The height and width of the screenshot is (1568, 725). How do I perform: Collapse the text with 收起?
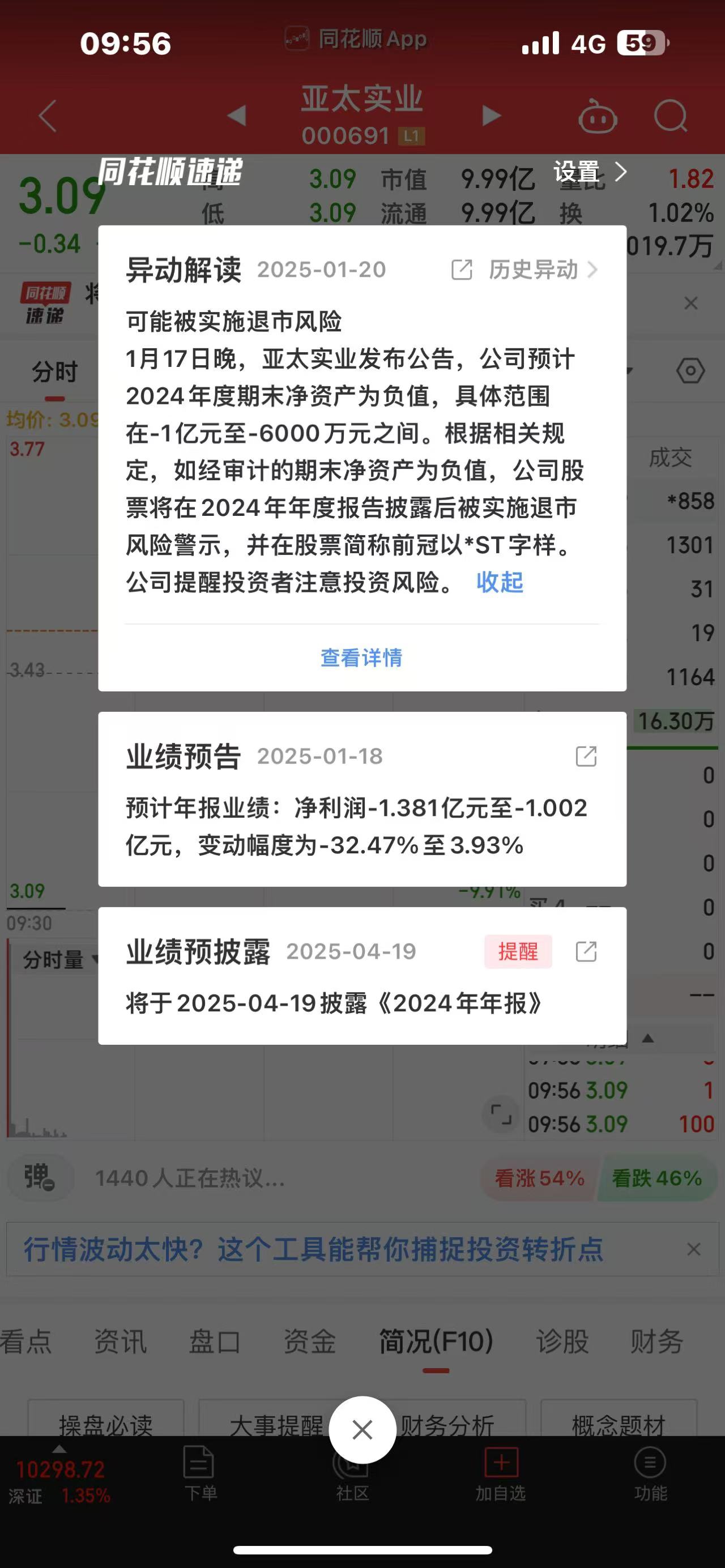[x=499, y=583]
